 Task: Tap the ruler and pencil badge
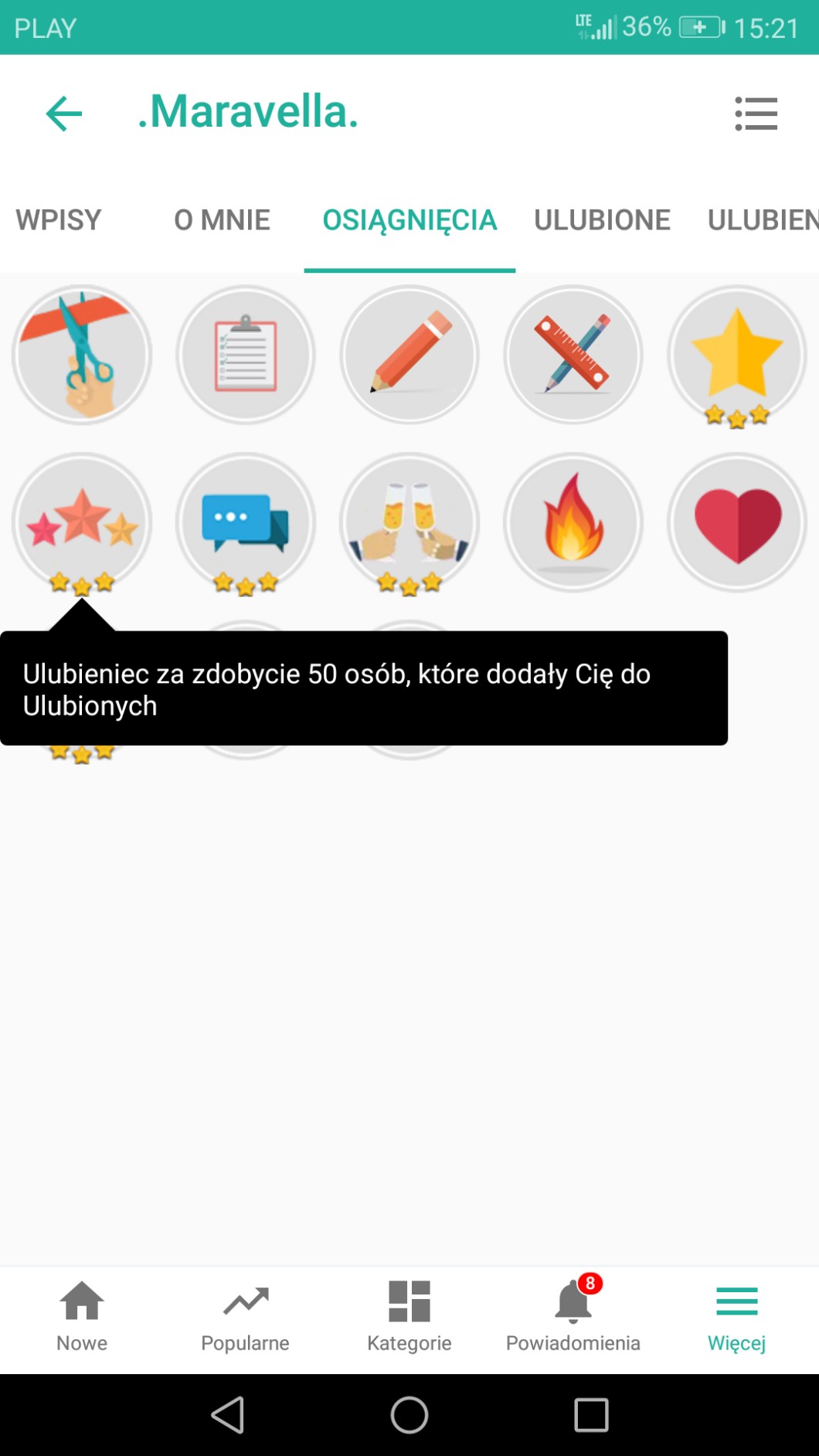(573, 355)
